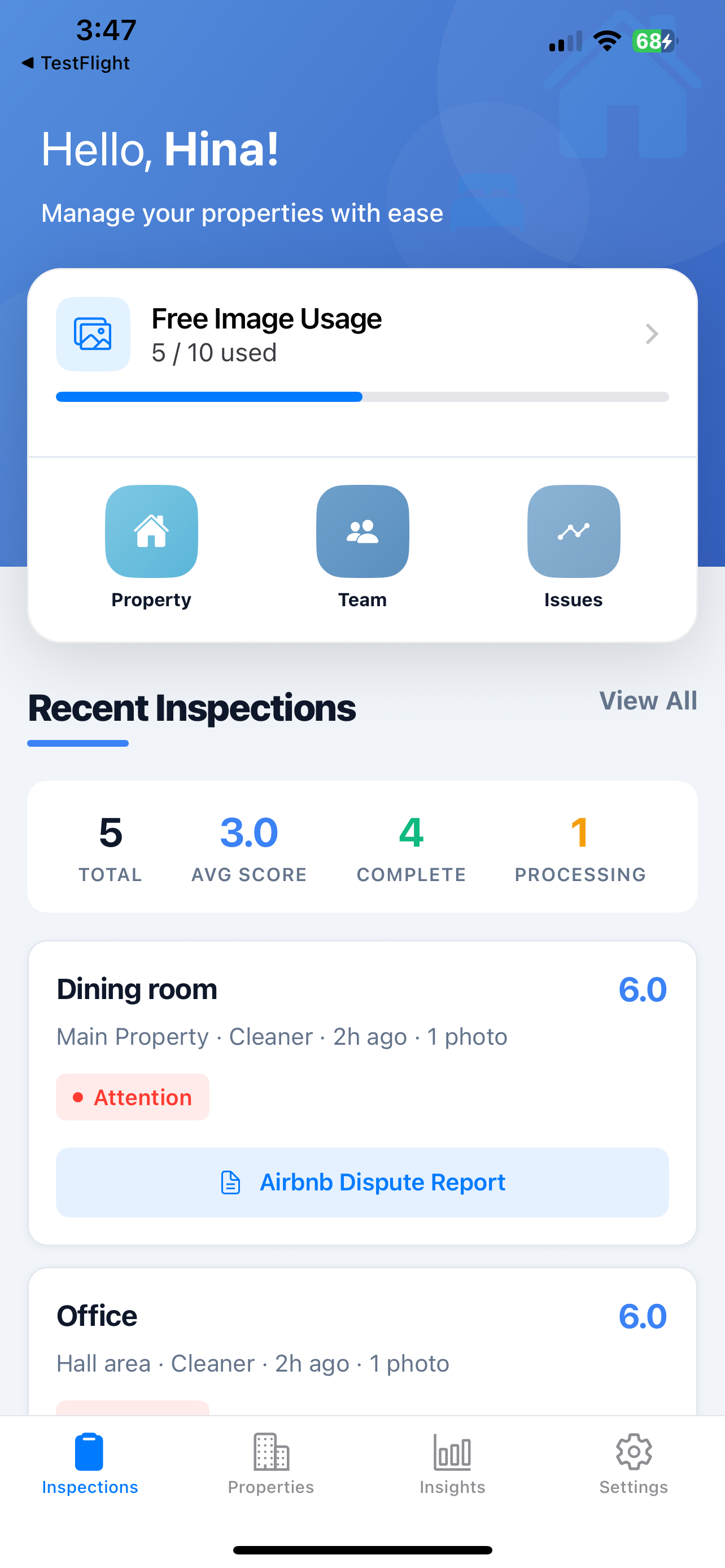Toggle the Attention status on Dining room

(132, 1096)
